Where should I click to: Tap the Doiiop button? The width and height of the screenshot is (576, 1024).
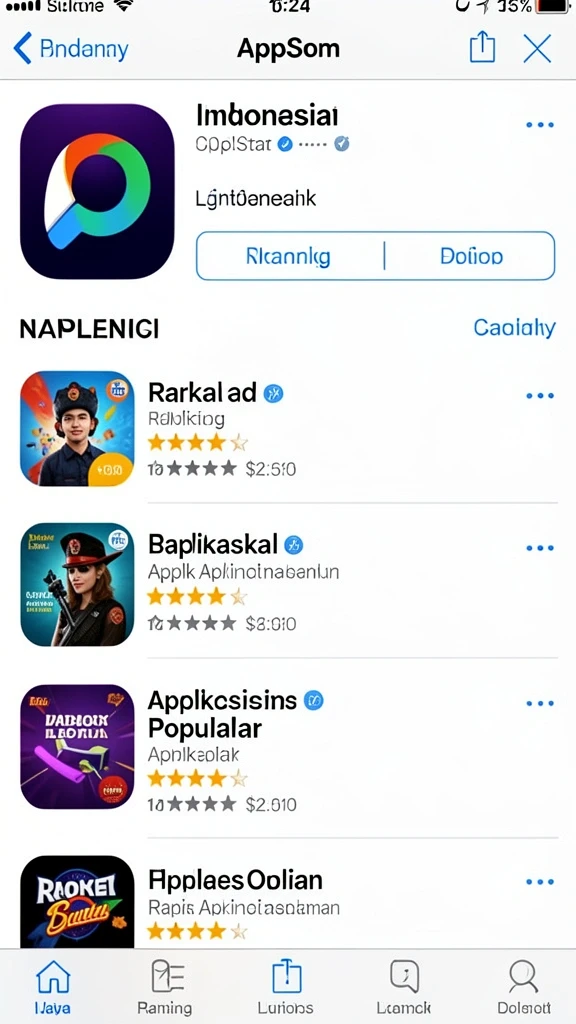[471, 256]
